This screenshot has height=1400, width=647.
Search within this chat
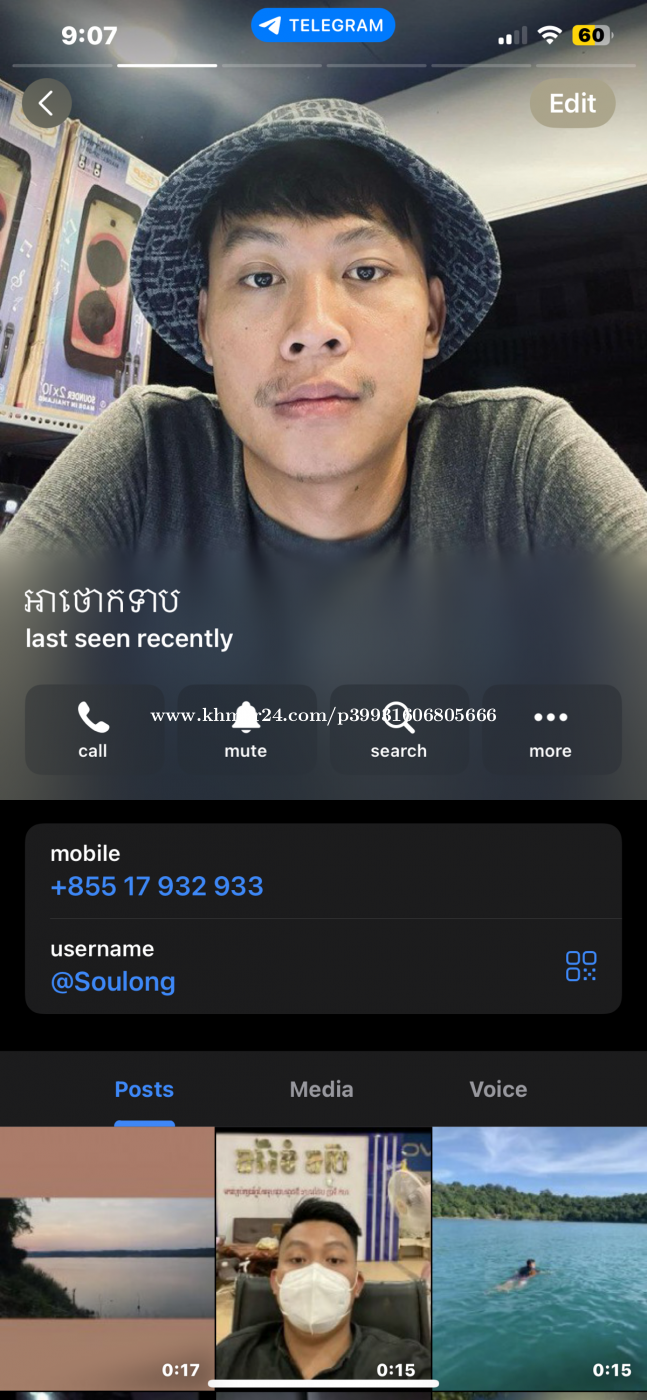(399, 729)
